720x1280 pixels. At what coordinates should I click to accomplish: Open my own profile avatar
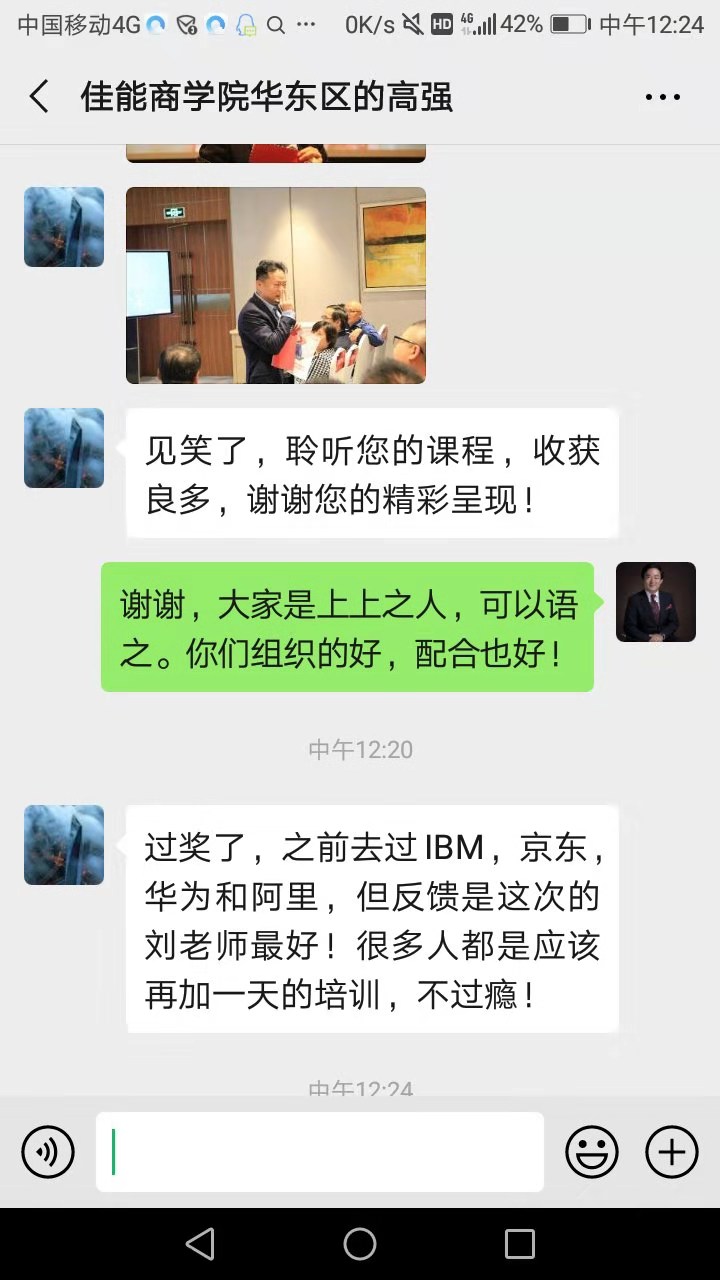click(x=655, y=602)
